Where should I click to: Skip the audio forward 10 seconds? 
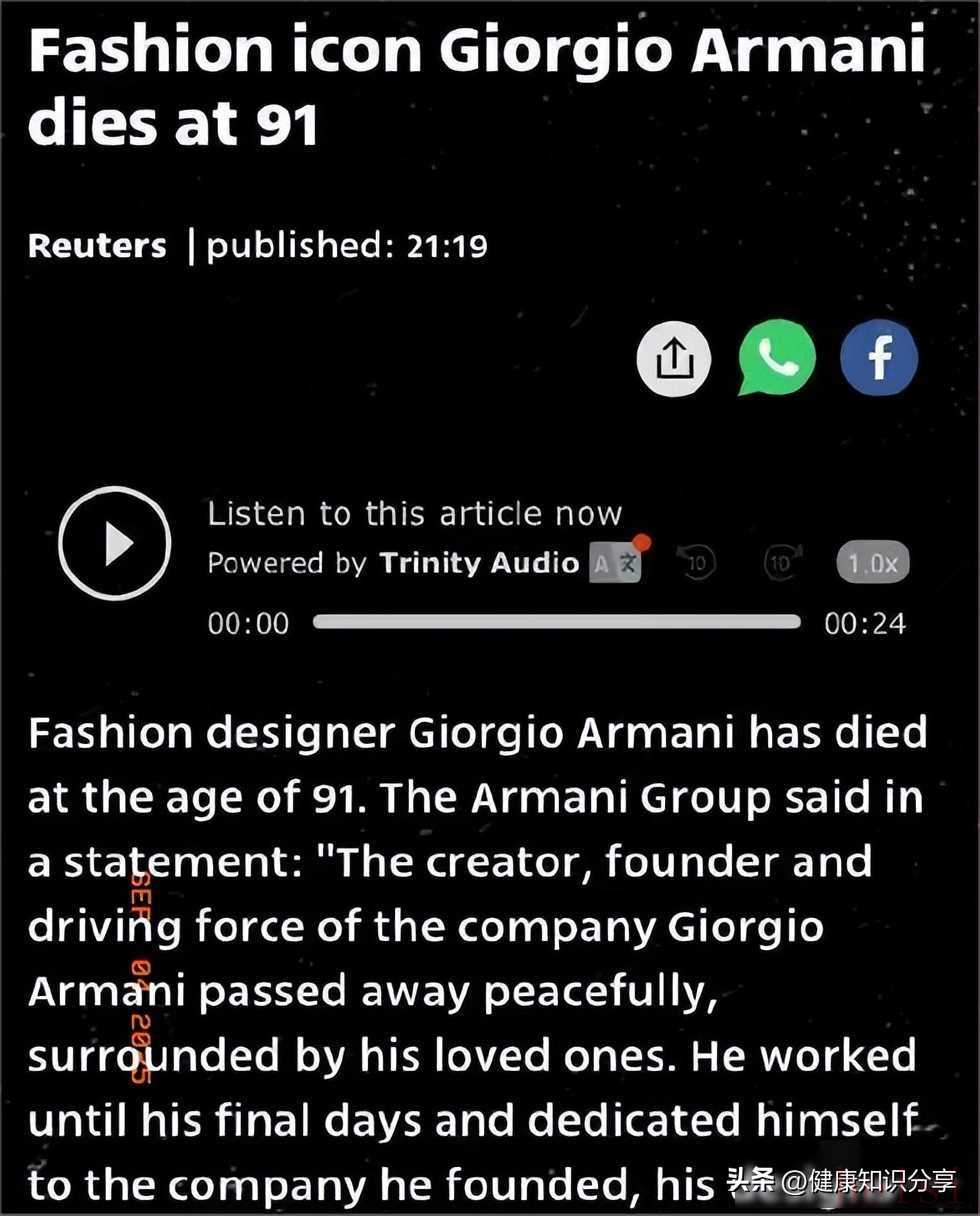click(780, 563)
